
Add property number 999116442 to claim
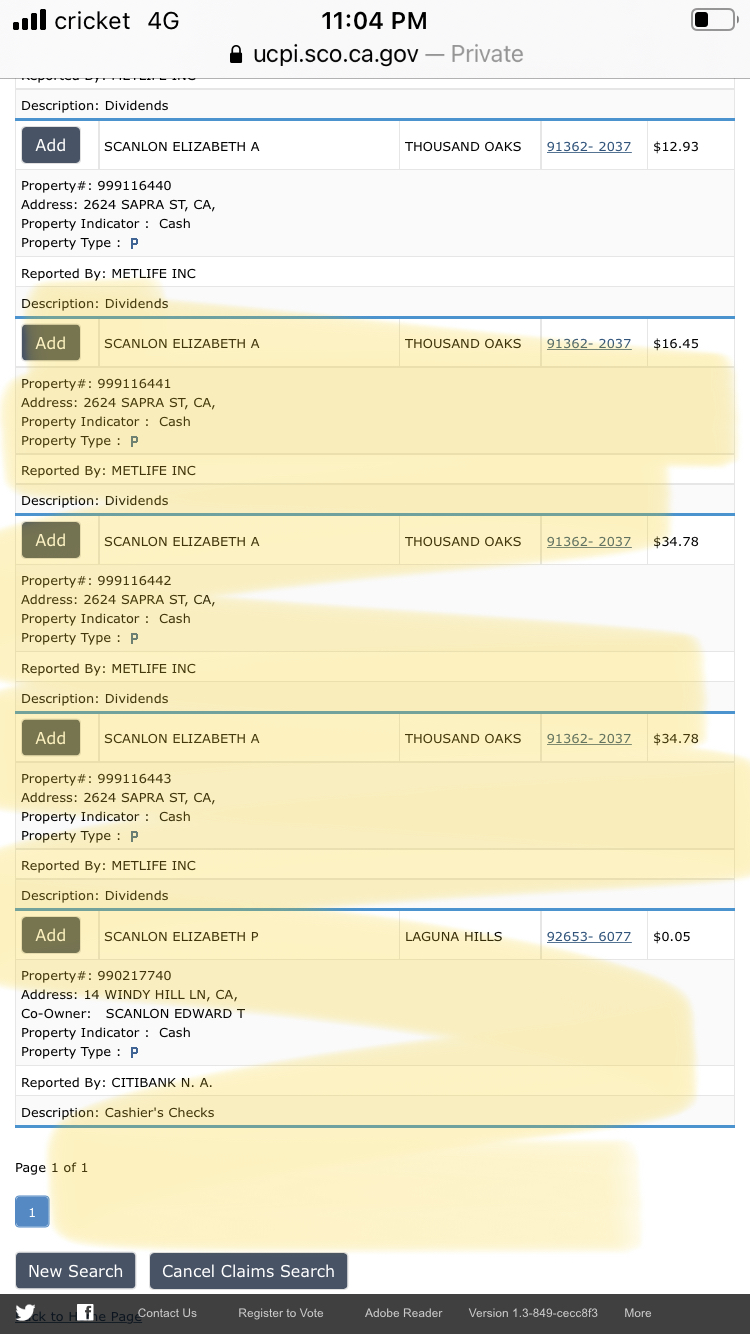click(51, 540)
